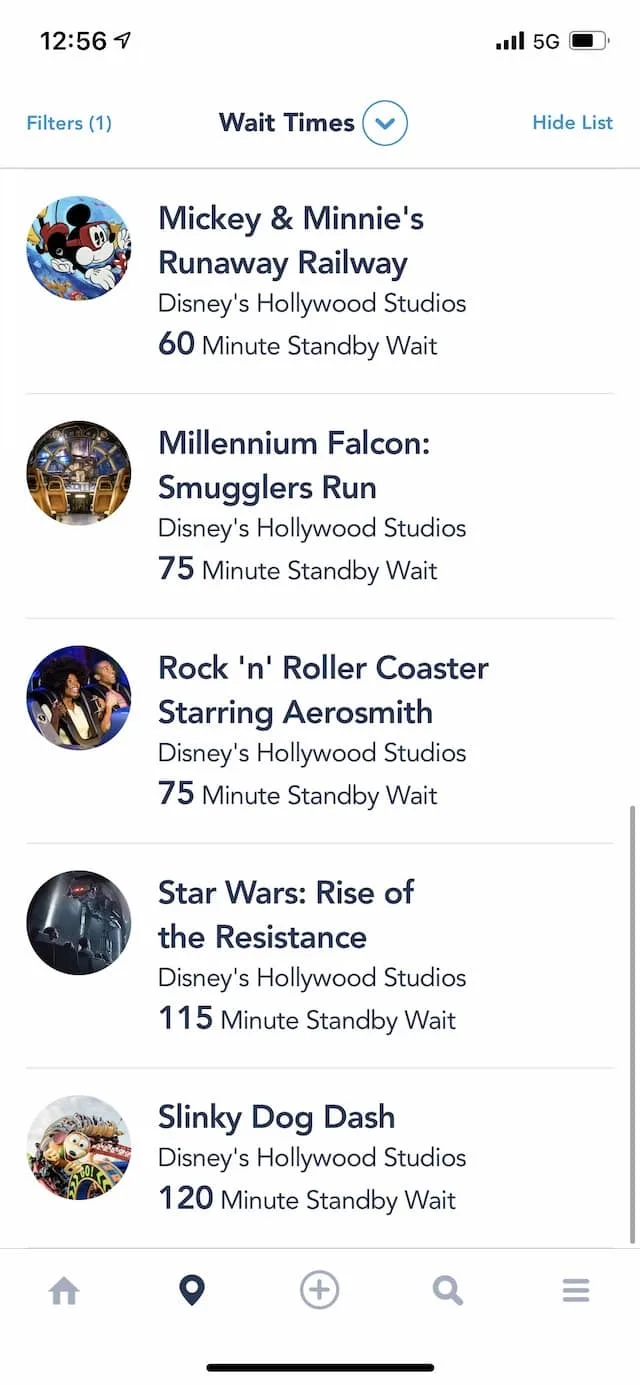Select Rock 'n' Roller Coaster Starring Aerosmith
This screenshot has width=640, height=1385.
coord(320,731)
